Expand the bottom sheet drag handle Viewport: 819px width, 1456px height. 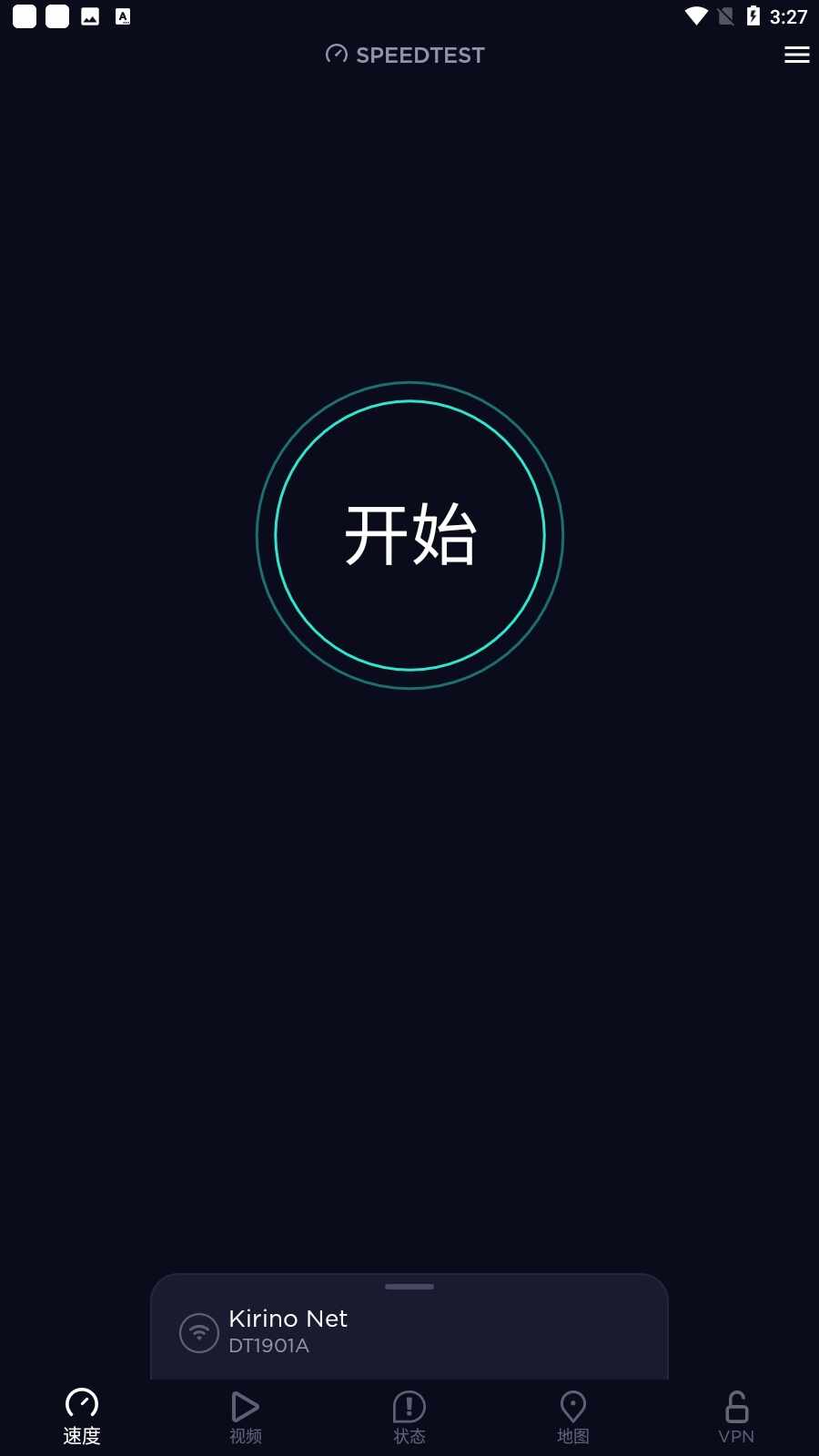[x=409, y=1287]
